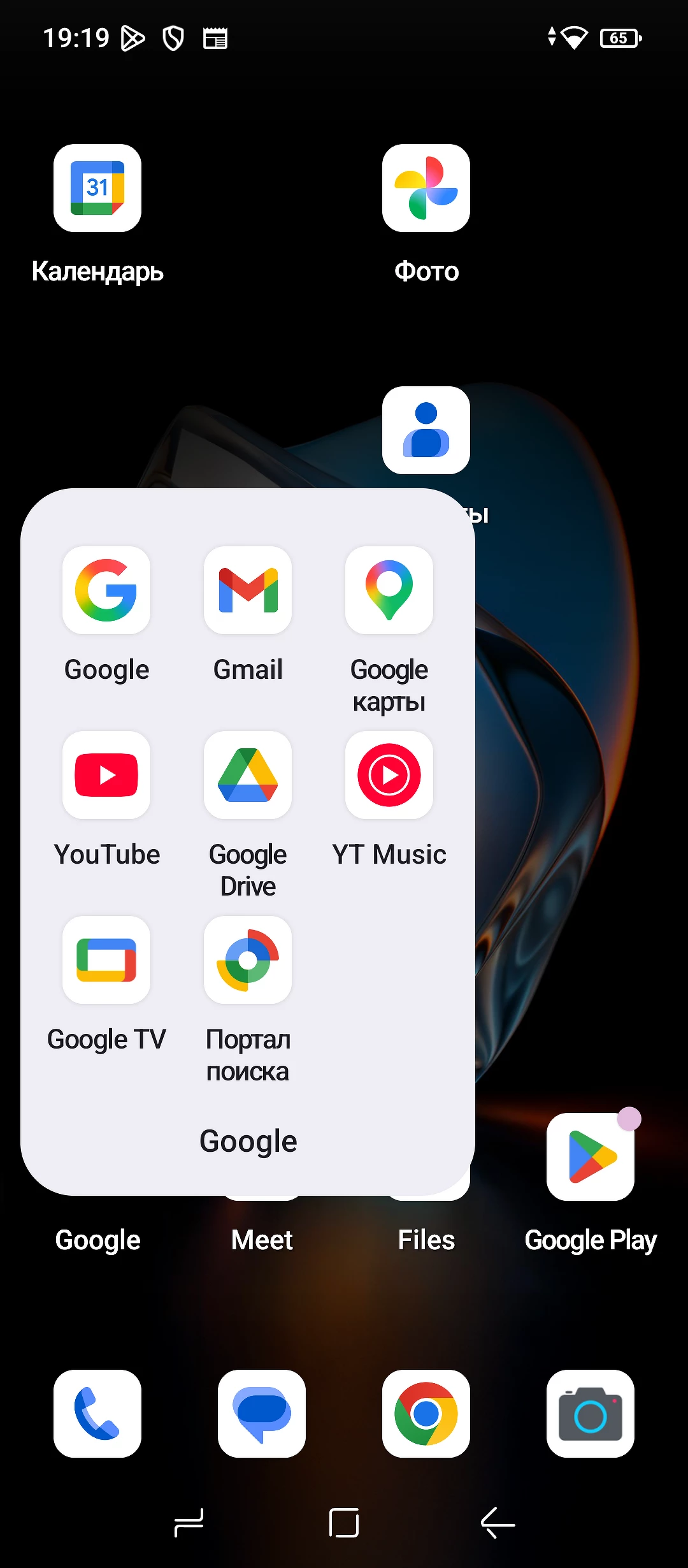The height and width of the screenshot is (1568, 688).
Task: Open the Календарь app
Action: [97, 189]
